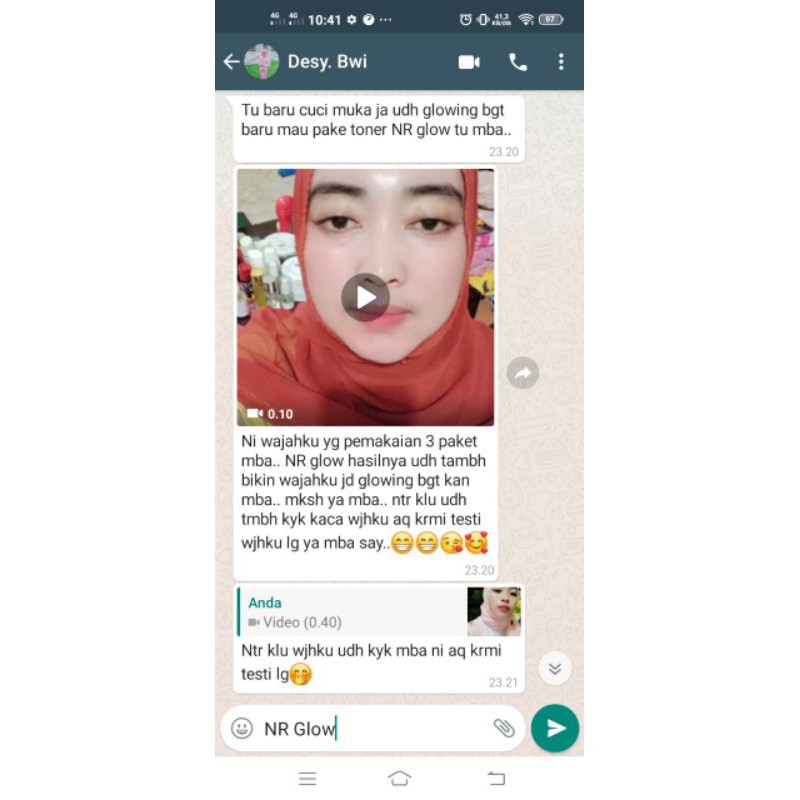
Task: Jump to the latest messages
Action: (x=555, y=669)
